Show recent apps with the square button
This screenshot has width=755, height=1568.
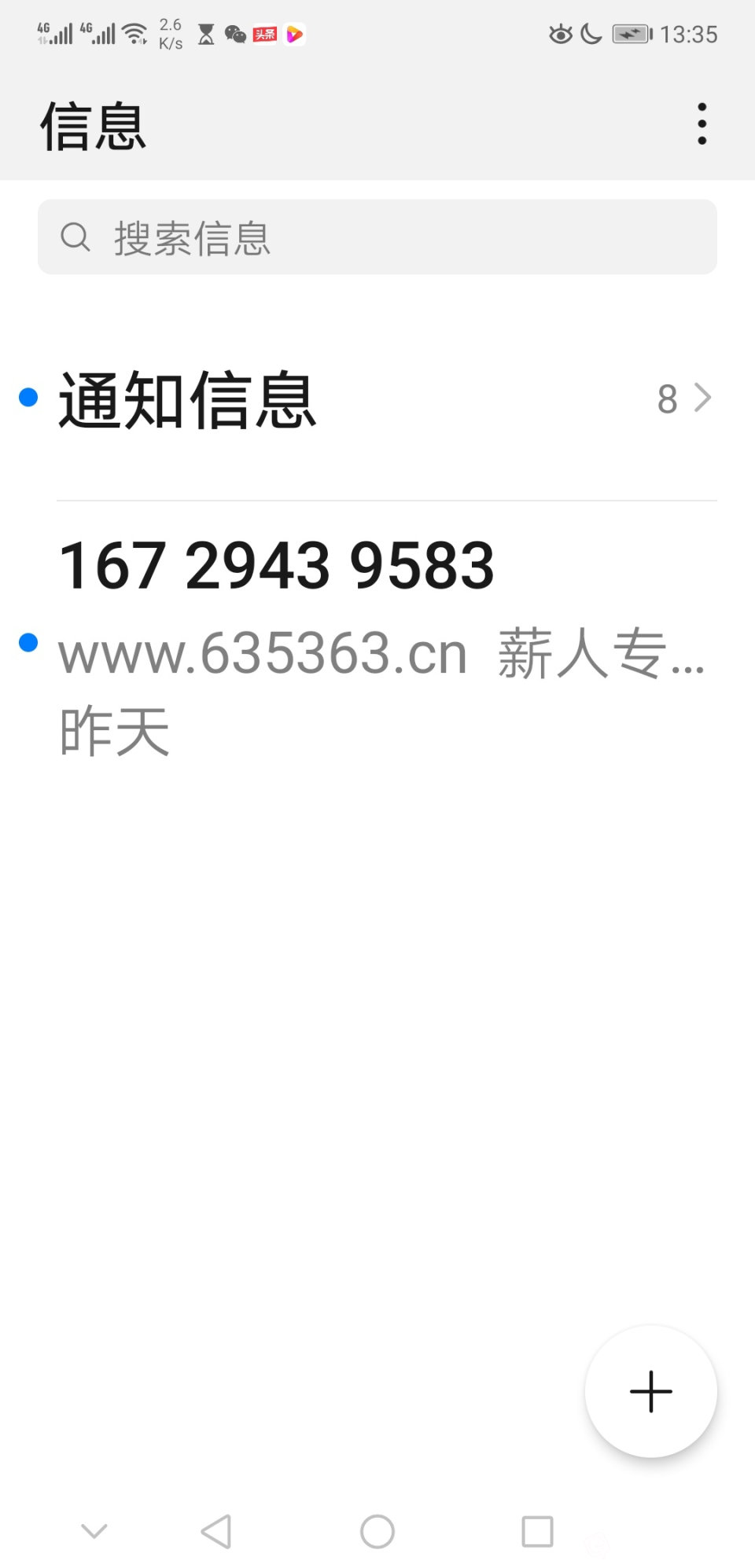537,1531
